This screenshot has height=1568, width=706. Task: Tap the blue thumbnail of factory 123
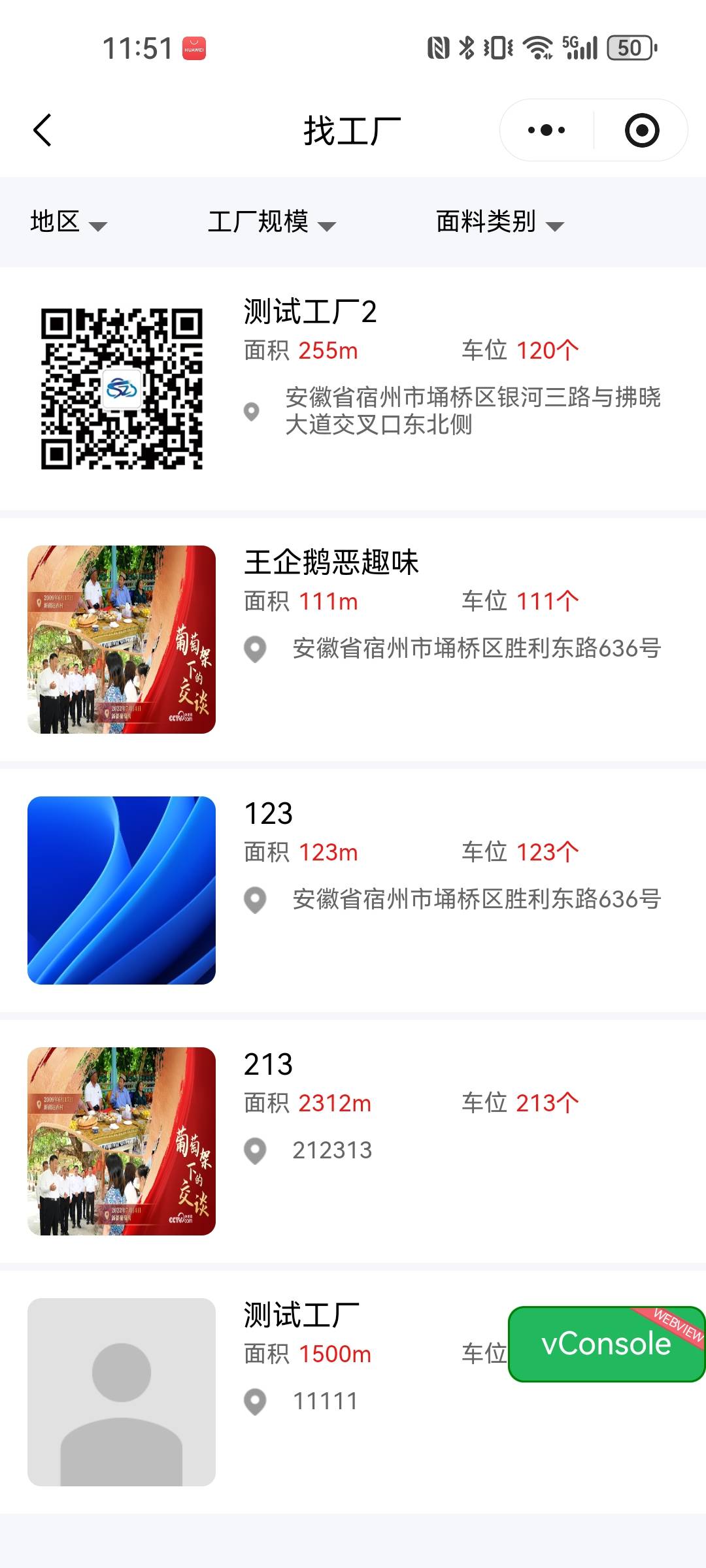click(122, 892)
